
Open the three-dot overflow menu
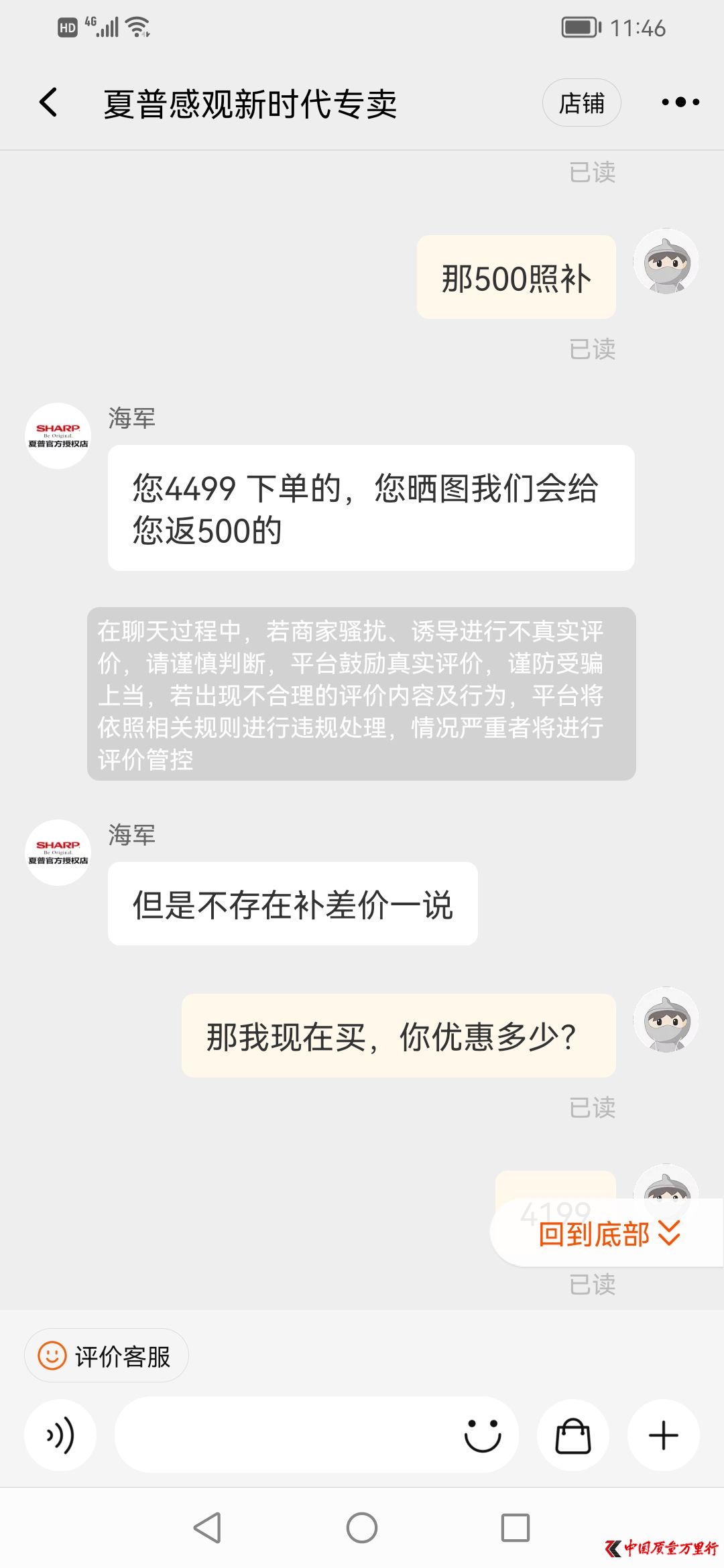tap(680, 103)
